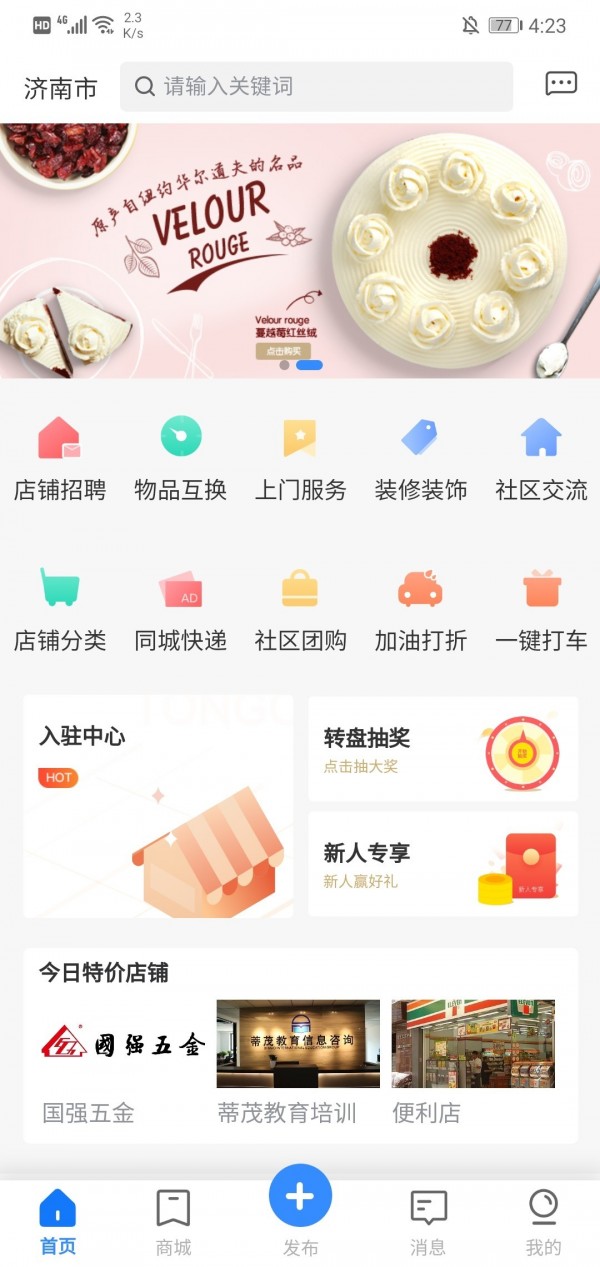Open 新人专享 newcomer gift card
Viewport: 600px width, 1267px height.
(x=442, y=864)
